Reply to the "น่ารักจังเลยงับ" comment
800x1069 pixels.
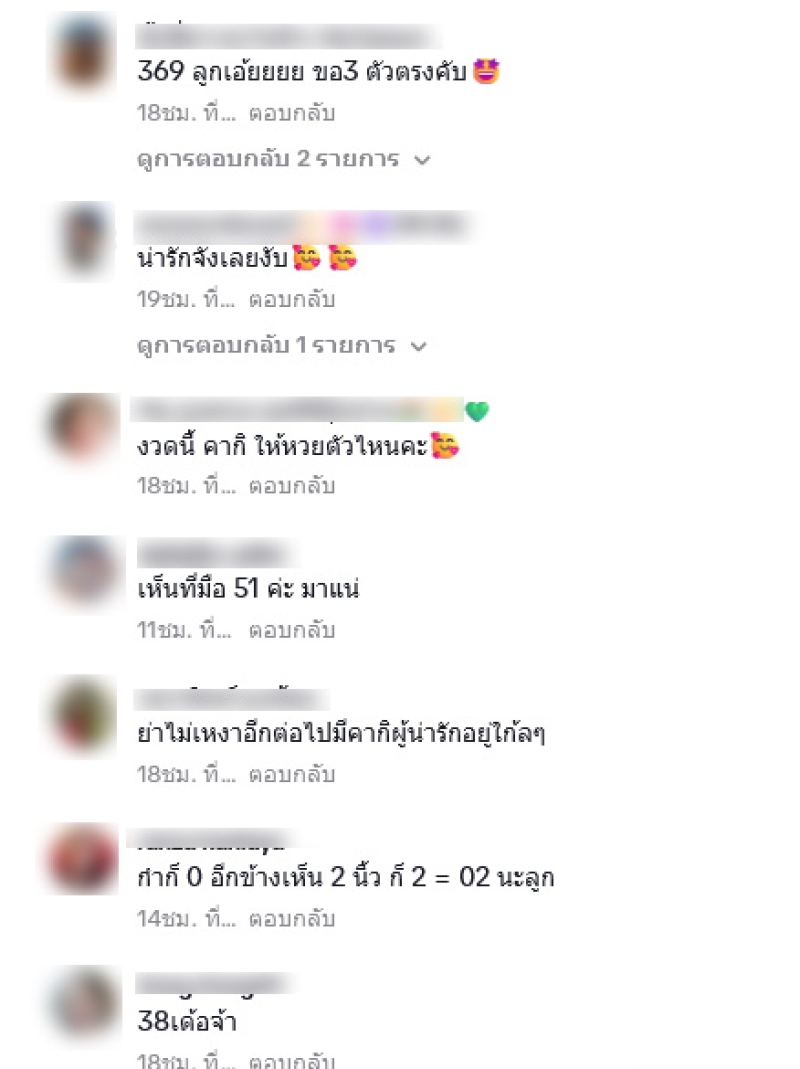coord(291,299)
